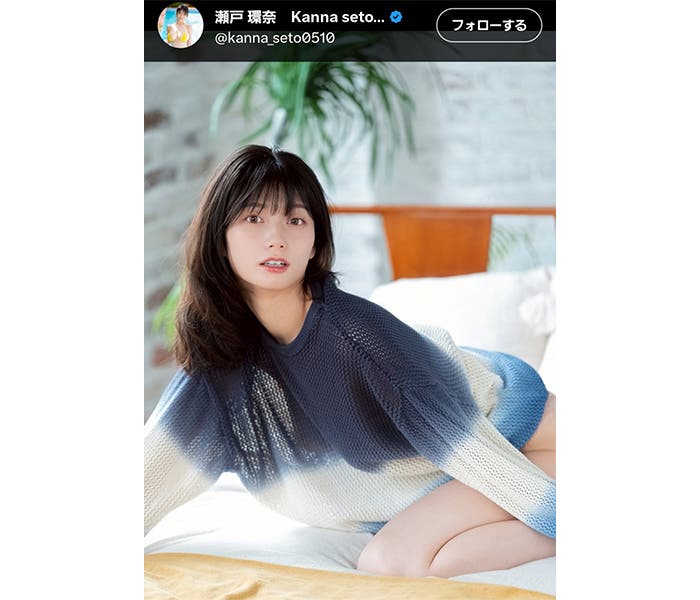Open the @kanna_seto0510 profile link

point(275,39)
